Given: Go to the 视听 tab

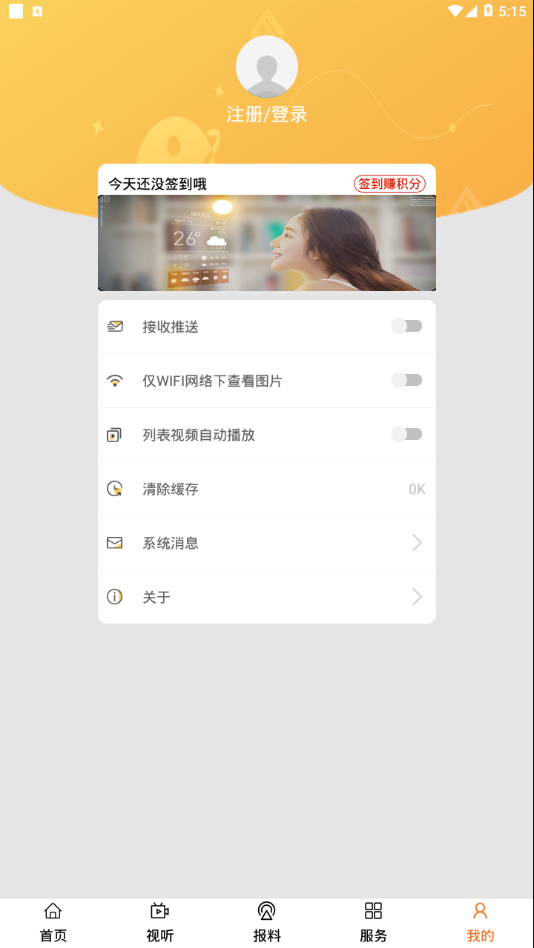Looking at the screenshot, I should click(160, 923).
